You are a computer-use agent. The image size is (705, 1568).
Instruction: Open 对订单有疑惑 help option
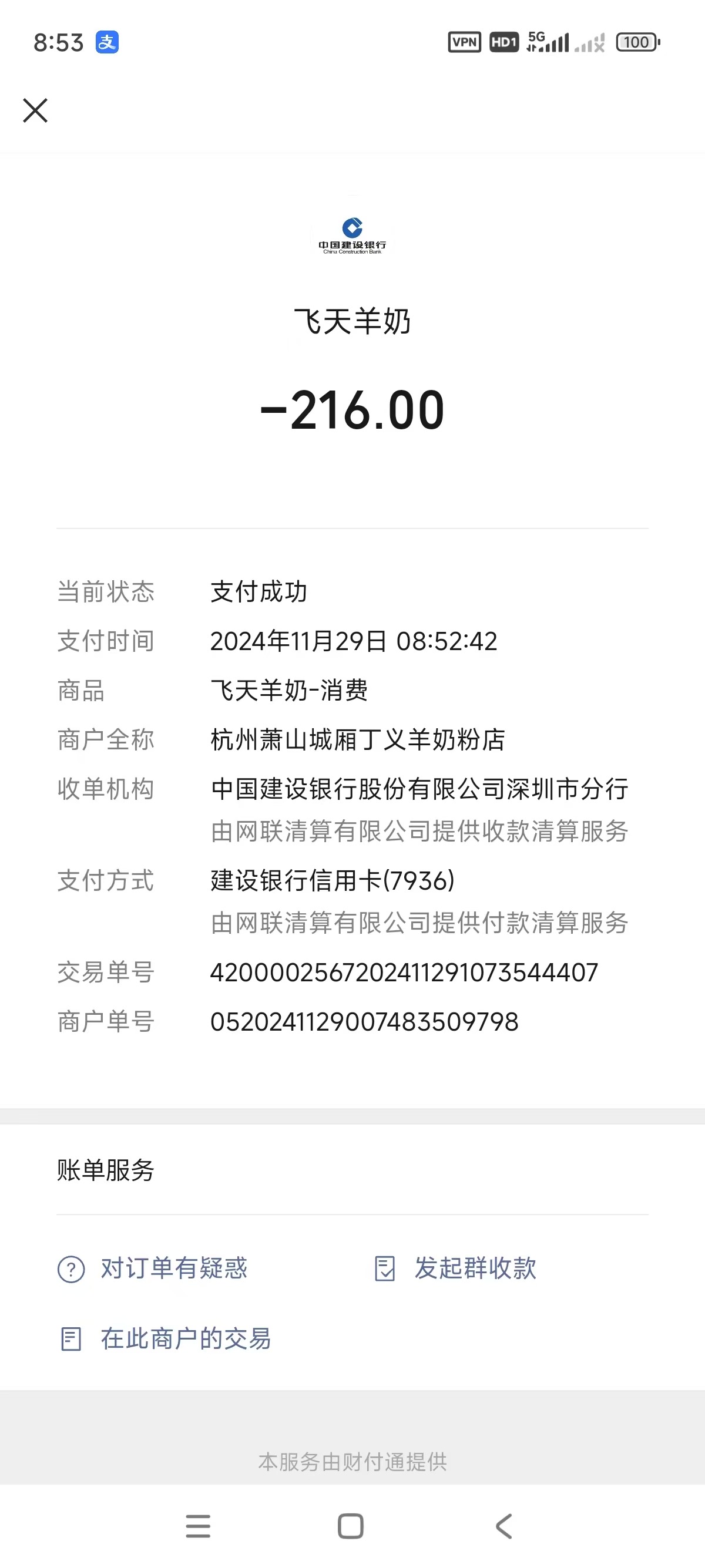pos(153,1268)
